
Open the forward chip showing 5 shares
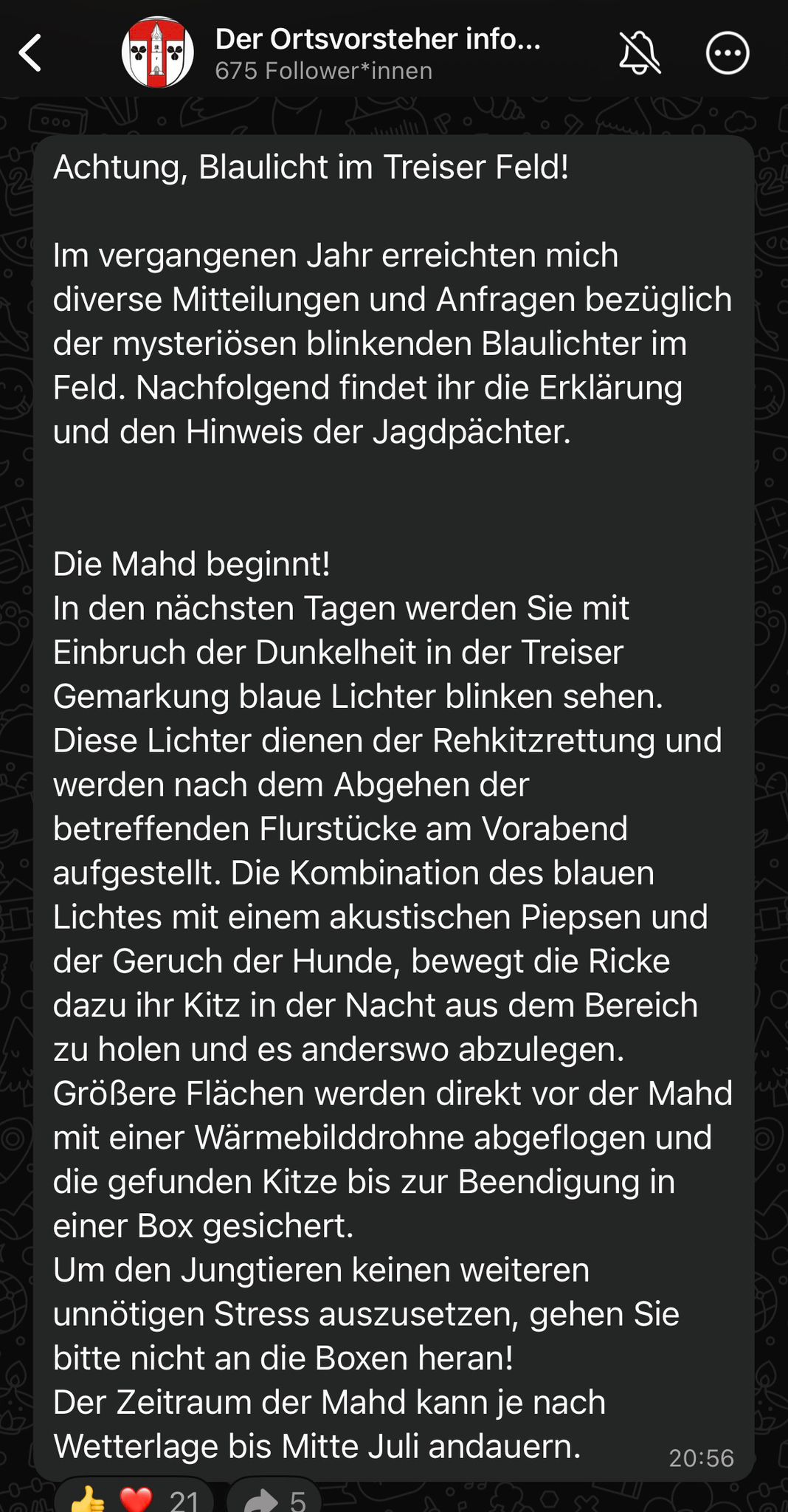coord(274,1499)
